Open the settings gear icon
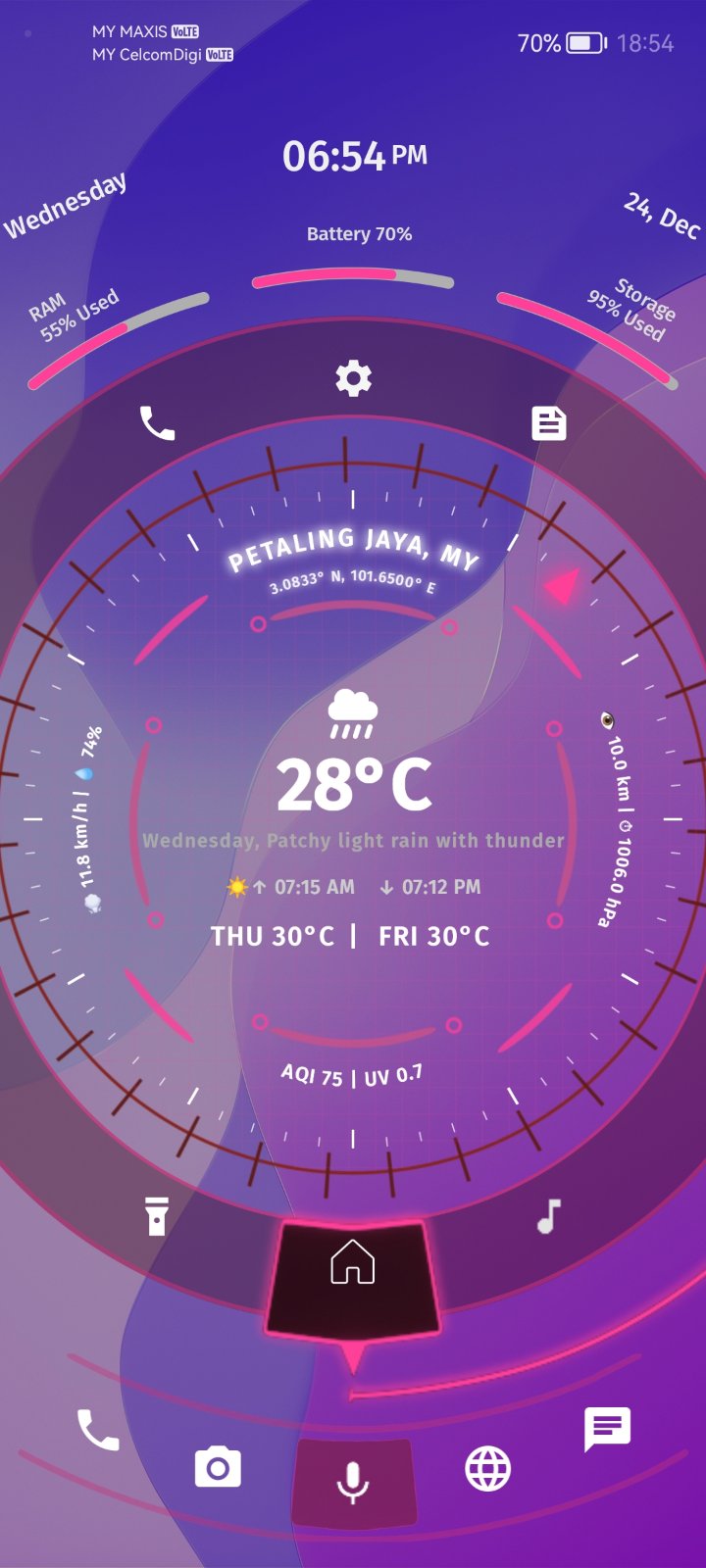This screenshot has height=1568, width=706. [353, 377]
